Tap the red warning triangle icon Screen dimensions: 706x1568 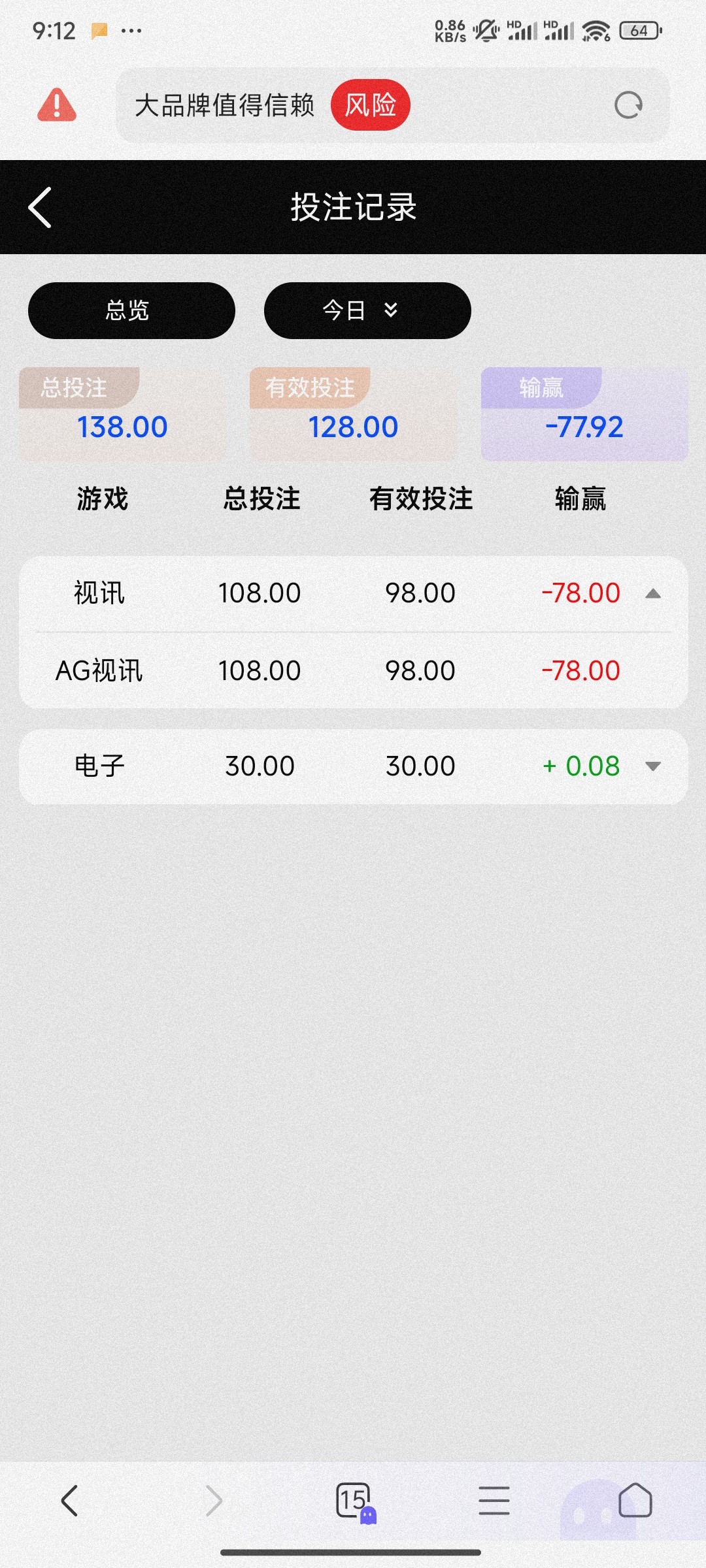tap(56, 105)
